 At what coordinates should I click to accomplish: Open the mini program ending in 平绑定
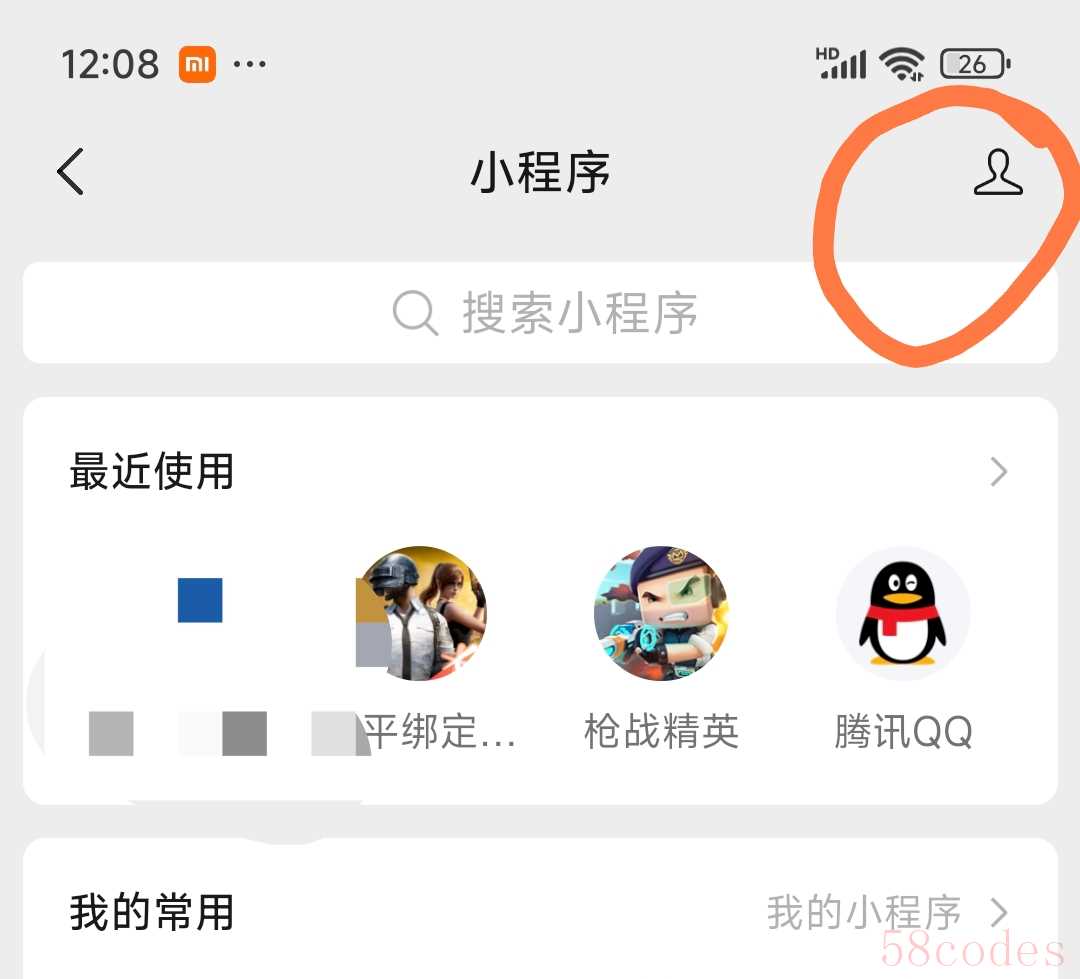point(424,614)
